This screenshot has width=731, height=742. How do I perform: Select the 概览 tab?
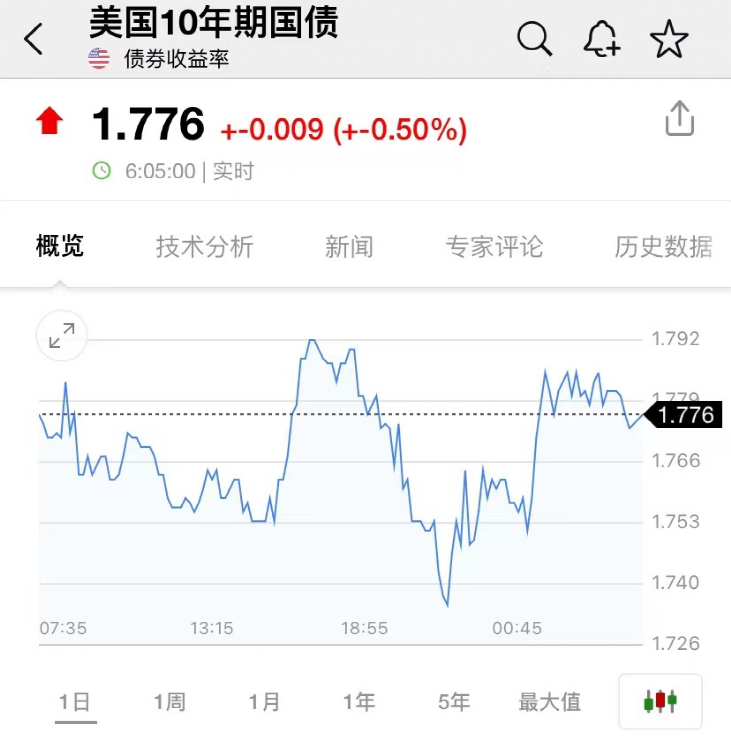tap(60, 246)
